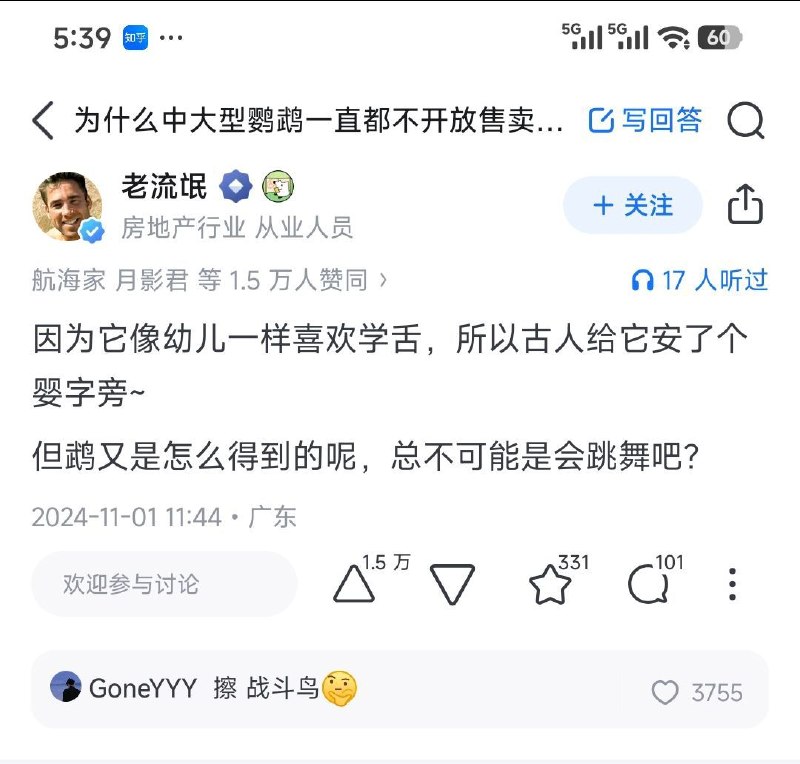Follow the author with 关注 button
Image resolution: width=800 pixels, height=764 pixels.
pyautogui.click(x=632, y=206)
